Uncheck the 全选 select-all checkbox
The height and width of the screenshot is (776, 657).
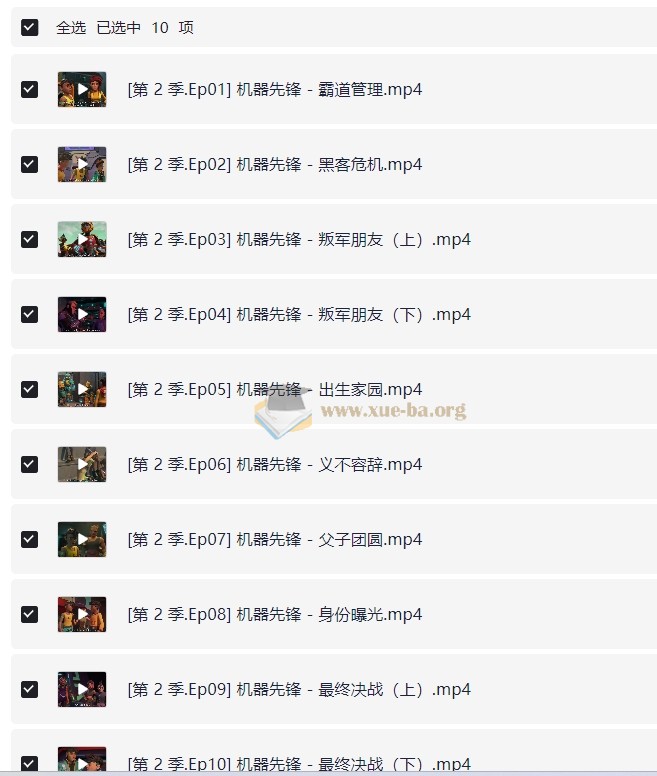(30, 27)
